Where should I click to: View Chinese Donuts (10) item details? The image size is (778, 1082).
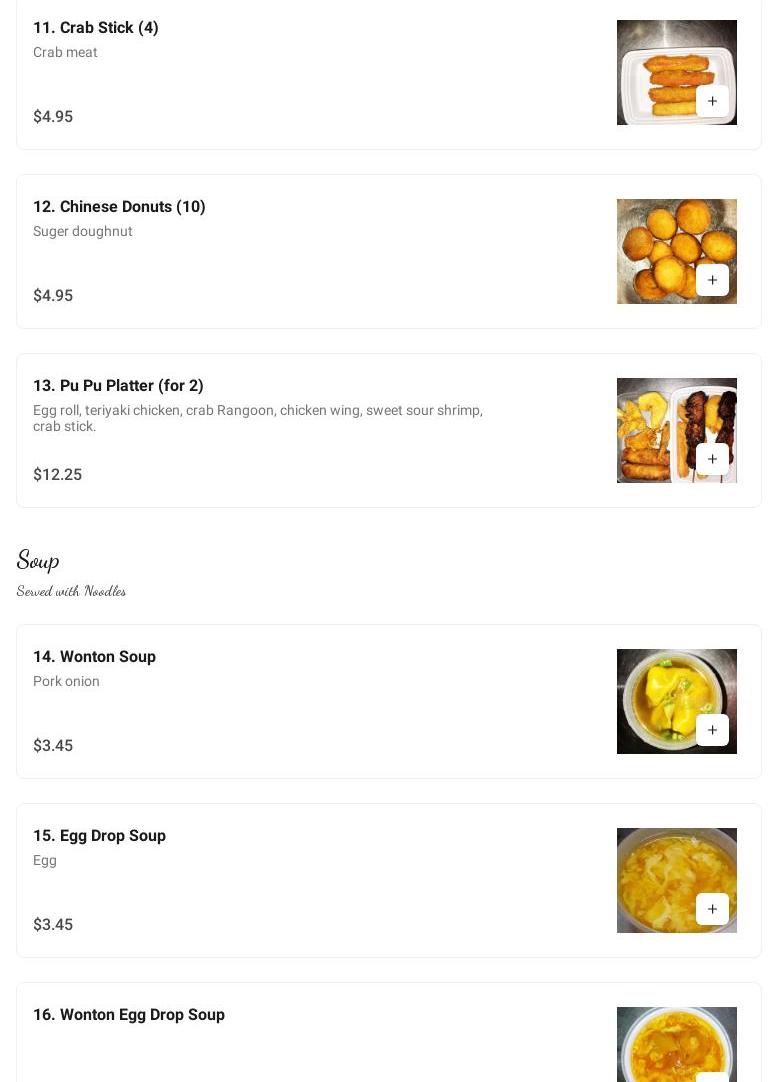pos(300,251)
